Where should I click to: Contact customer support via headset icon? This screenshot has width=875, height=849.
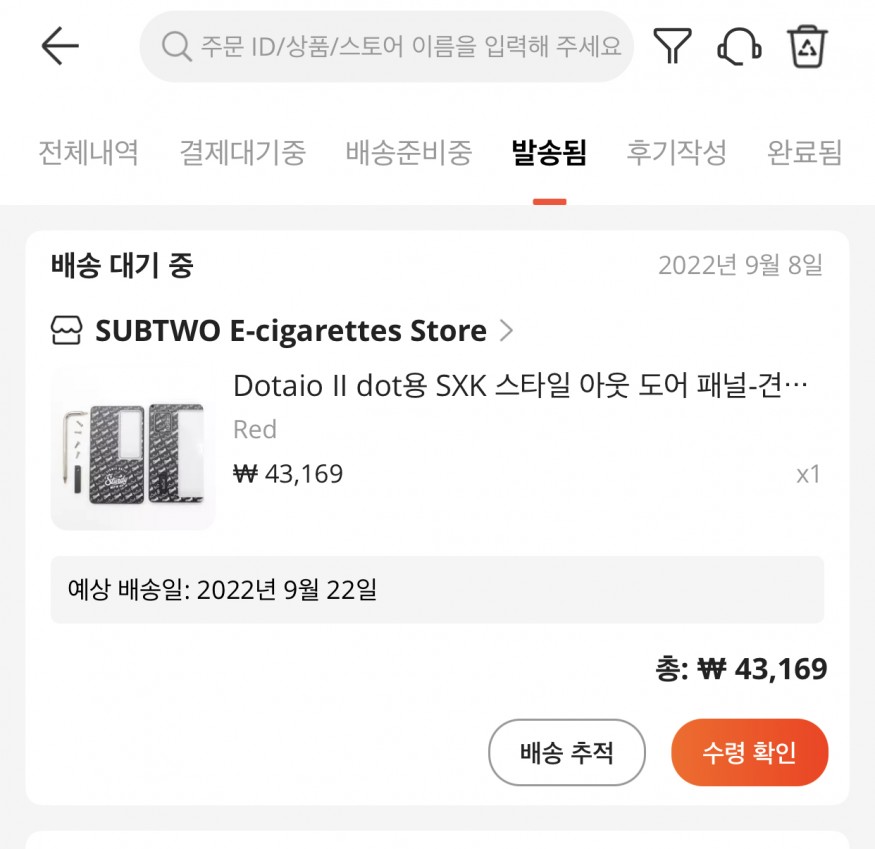point(739,46)
